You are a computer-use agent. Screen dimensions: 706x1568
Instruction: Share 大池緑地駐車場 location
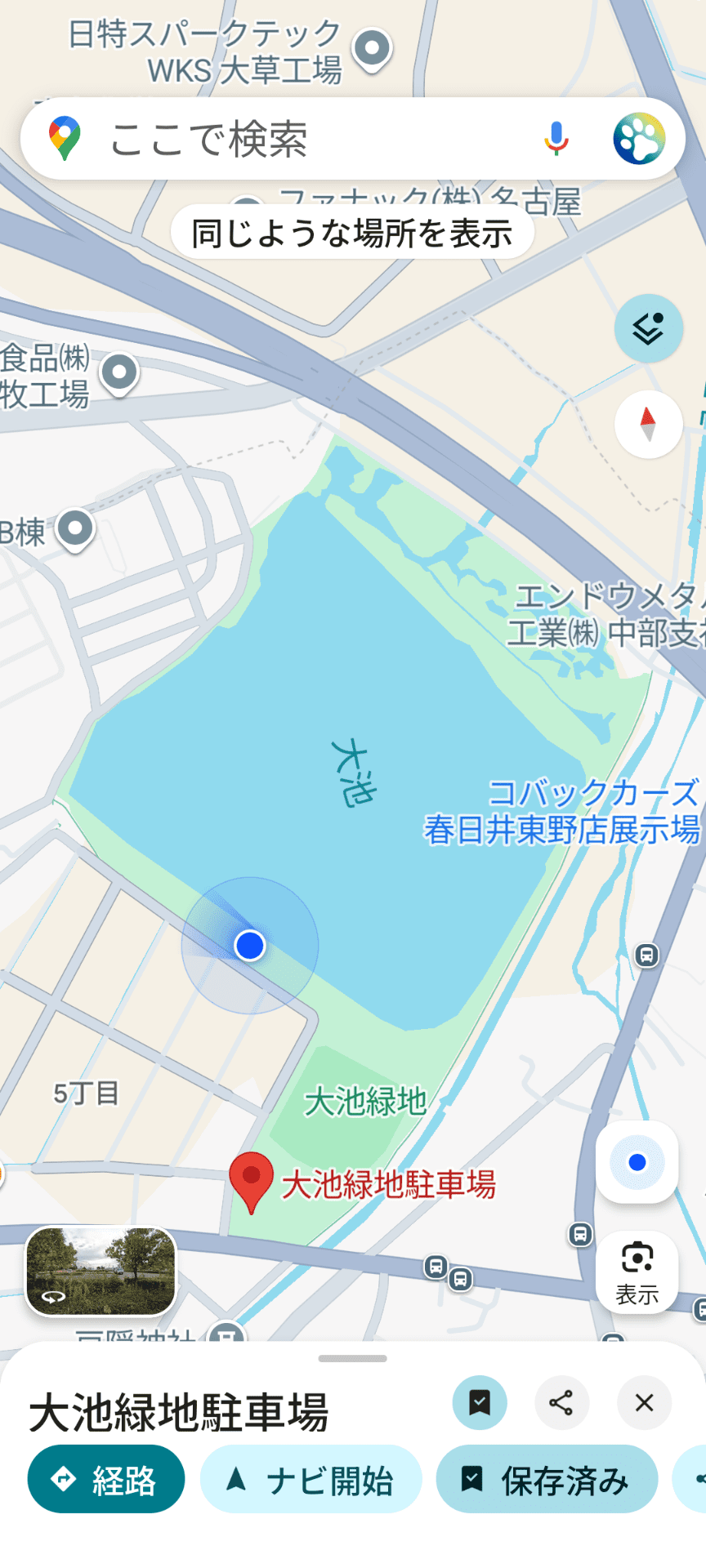point(561,1403)
